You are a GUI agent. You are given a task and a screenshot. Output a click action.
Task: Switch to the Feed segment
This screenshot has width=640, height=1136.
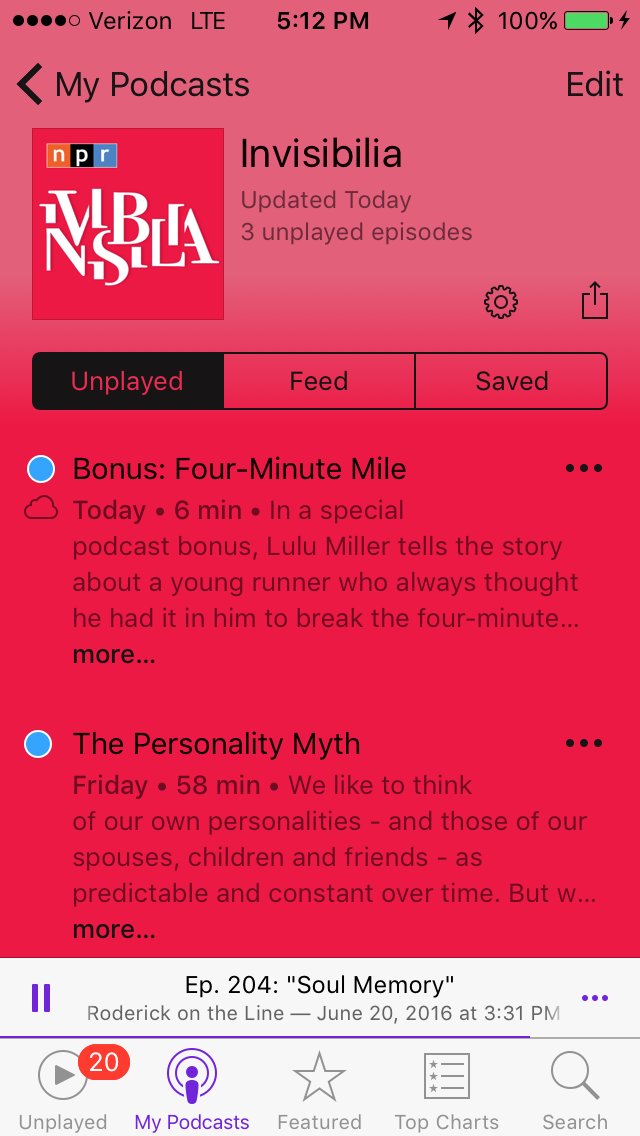click(319, 381)
